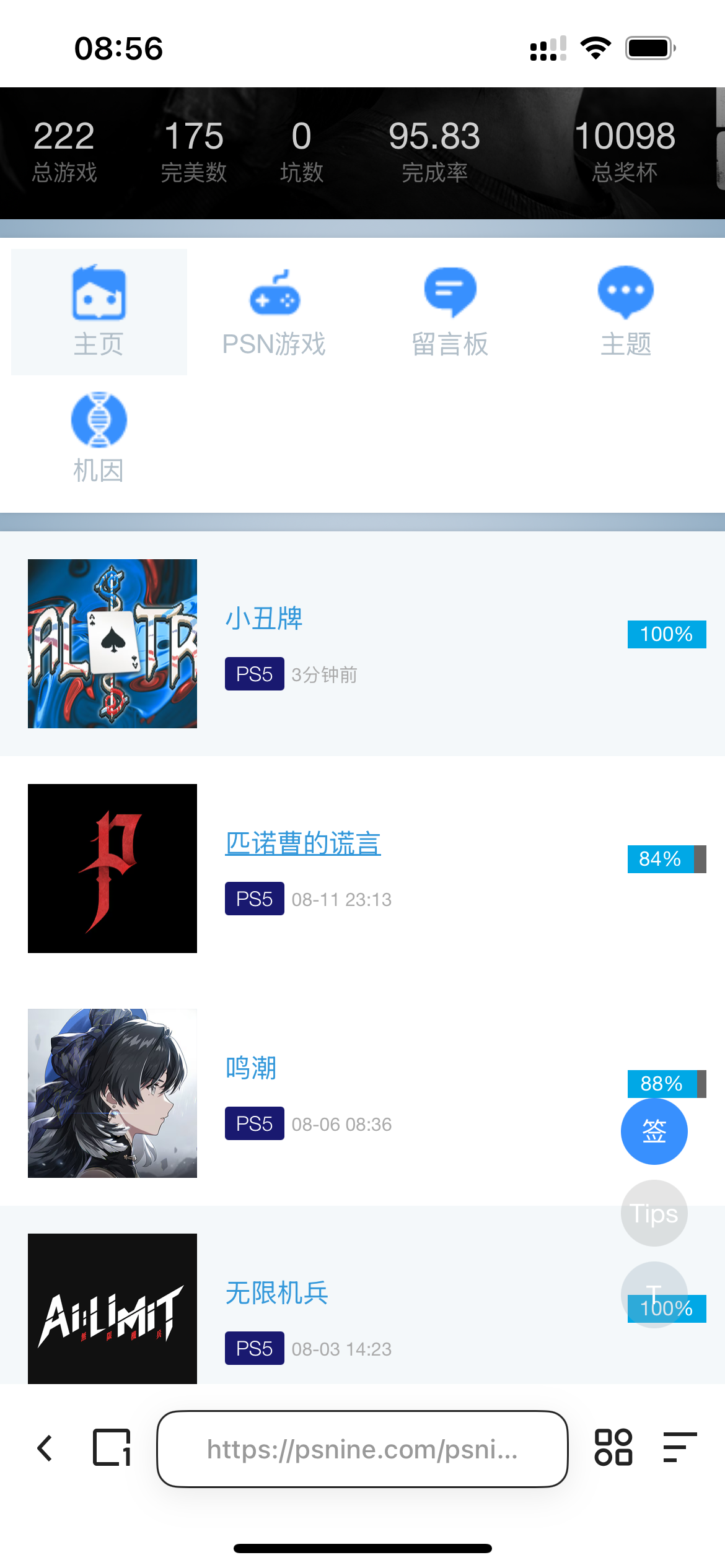Screen dimensions: 725x1568
Task: Tap the 小丑牌 cover image
Action: pyautogui.click(x=112, y=643)
